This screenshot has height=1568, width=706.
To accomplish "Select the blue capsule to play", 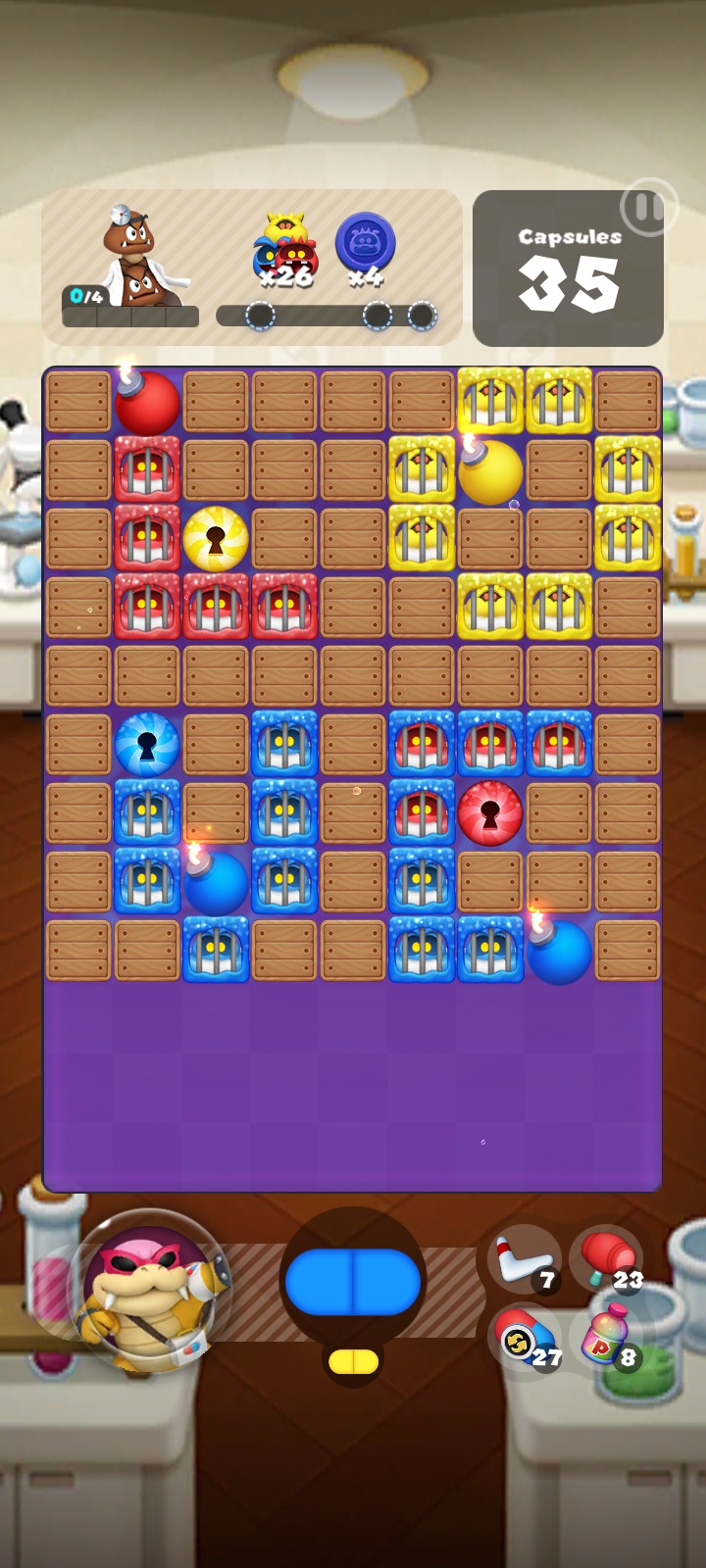I will tap(353, 1281).
